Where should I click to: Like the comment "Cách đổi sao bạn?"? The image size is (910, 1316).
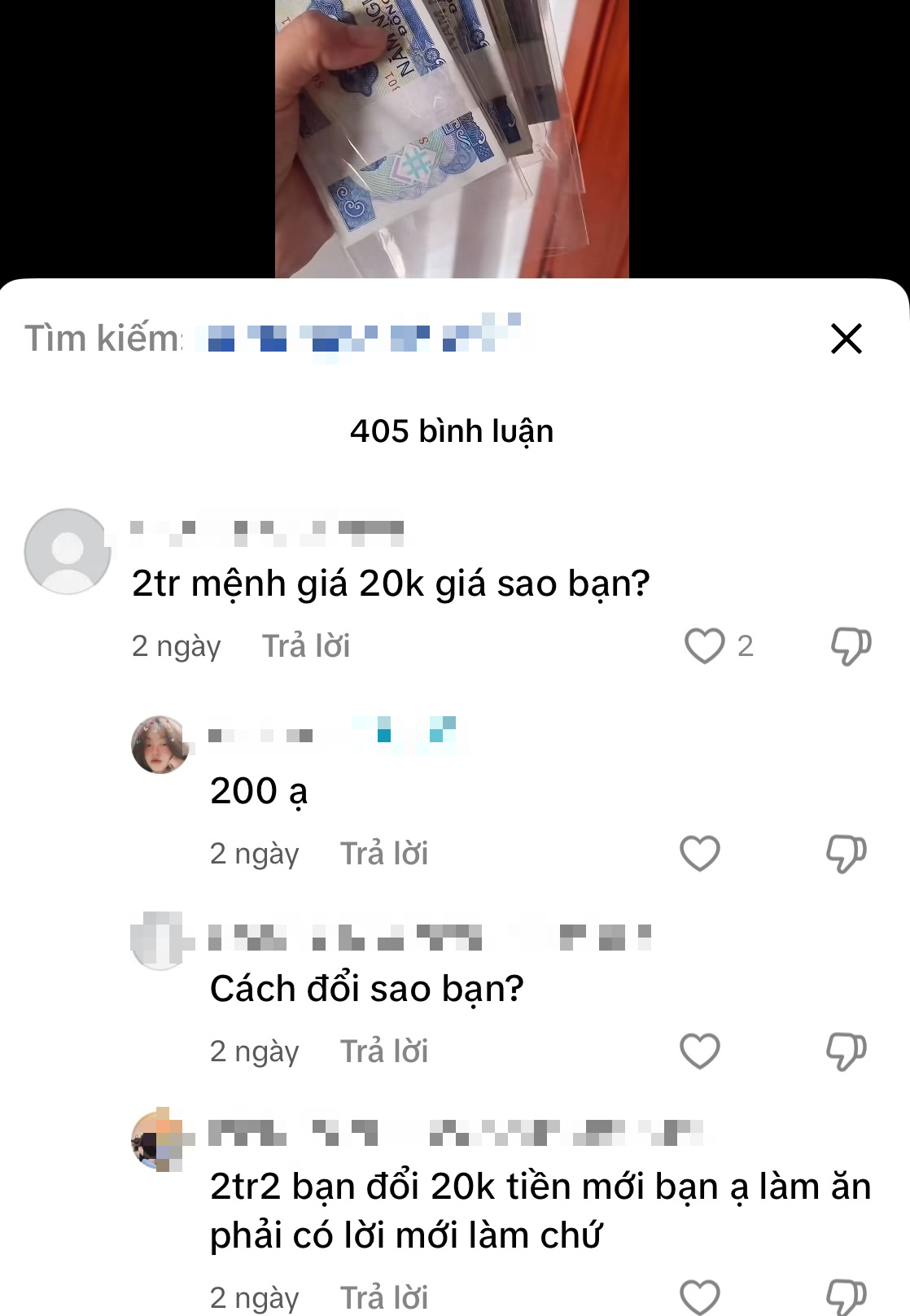pos(700,1051)
